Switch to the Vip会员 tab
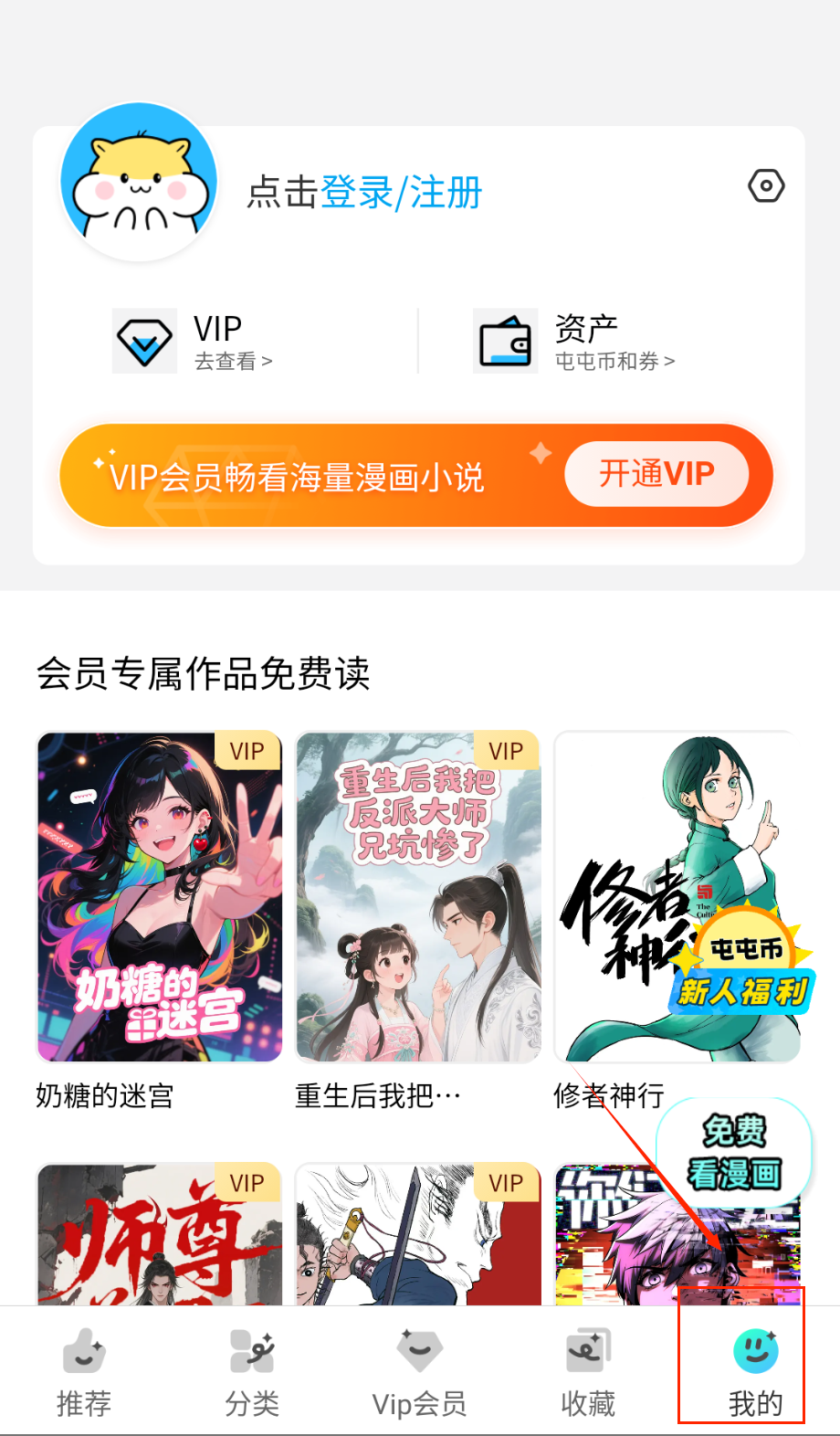The image size is (840, 1436). tap(420, 1371)
